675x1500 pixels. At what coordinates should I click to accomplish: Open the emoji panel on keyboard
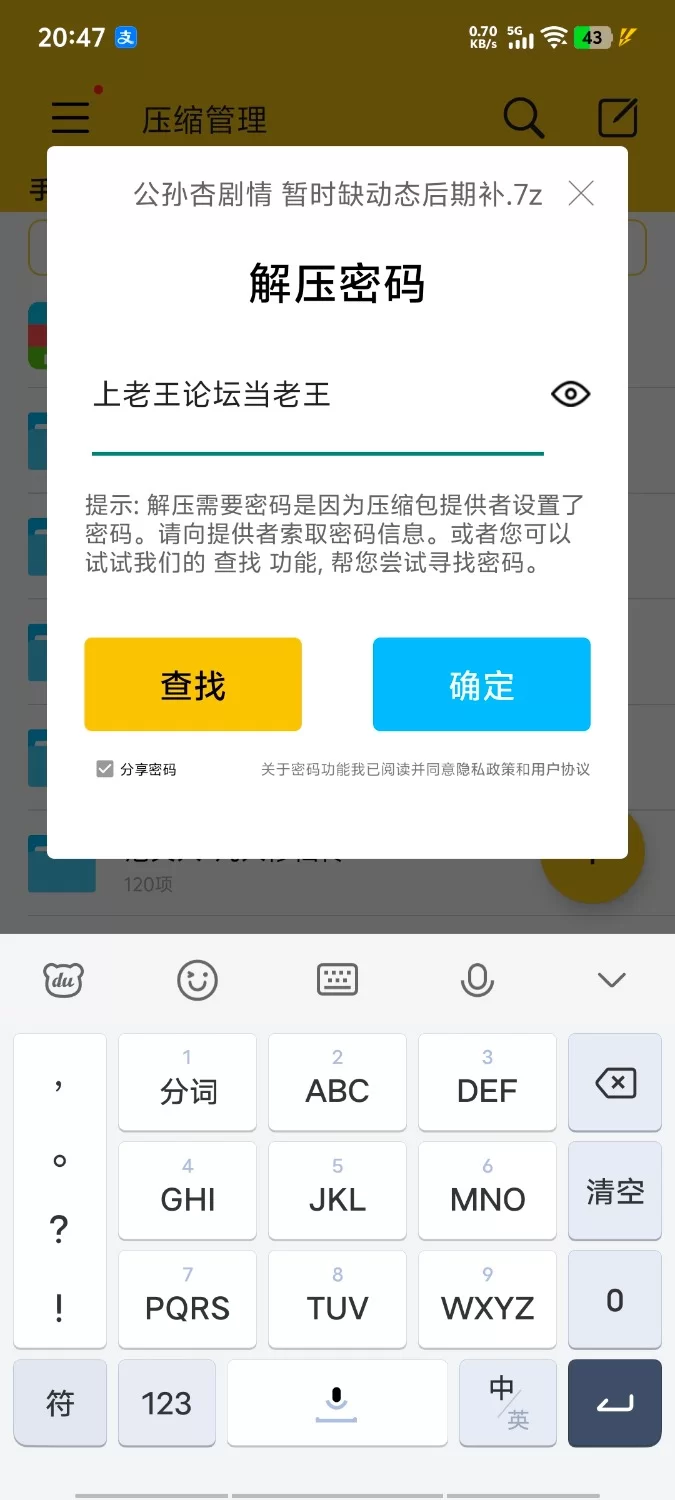[x=197, y=980]
